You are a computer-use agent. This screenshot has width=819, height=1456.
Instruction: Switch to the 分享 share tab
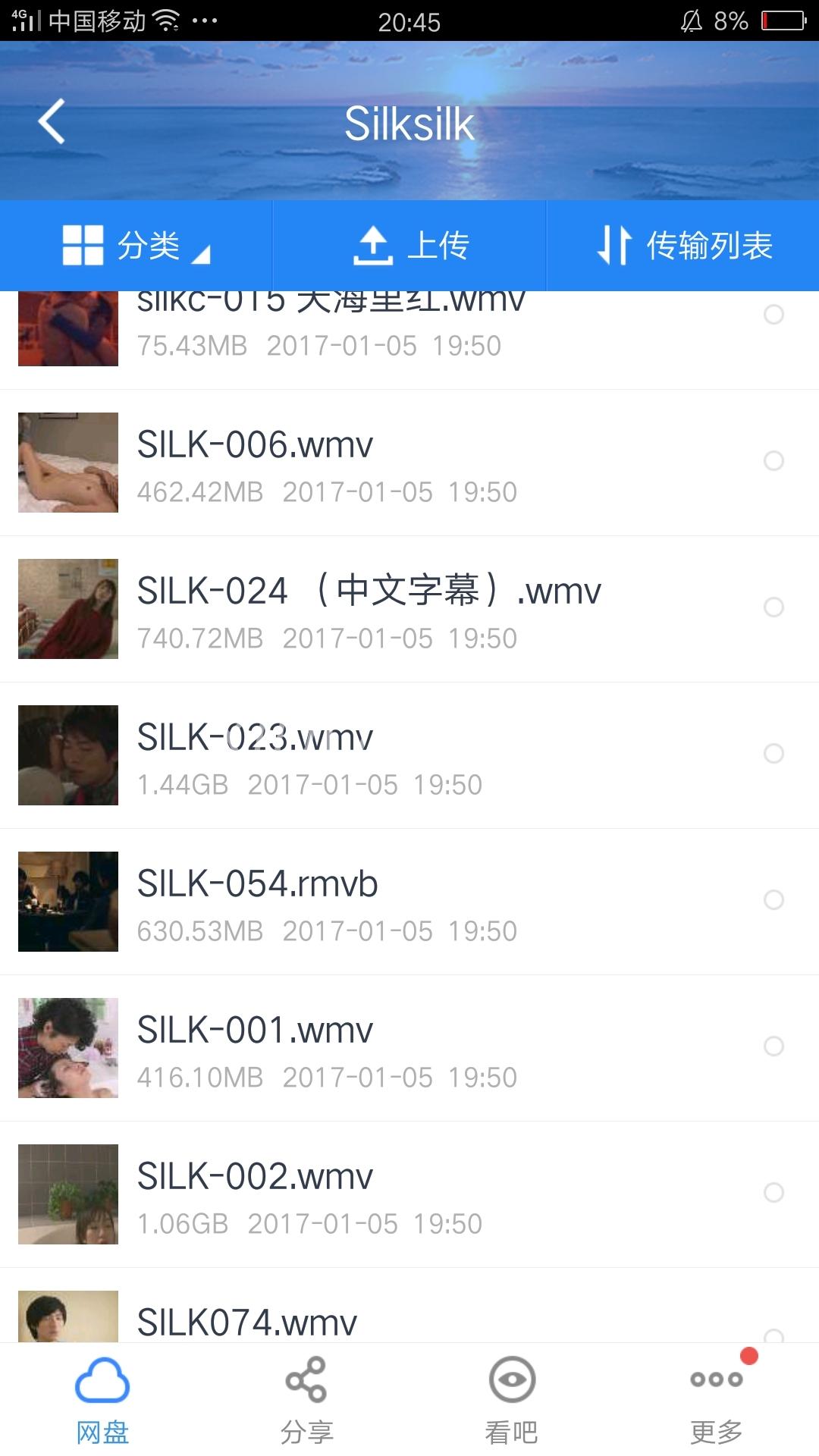306,1400
